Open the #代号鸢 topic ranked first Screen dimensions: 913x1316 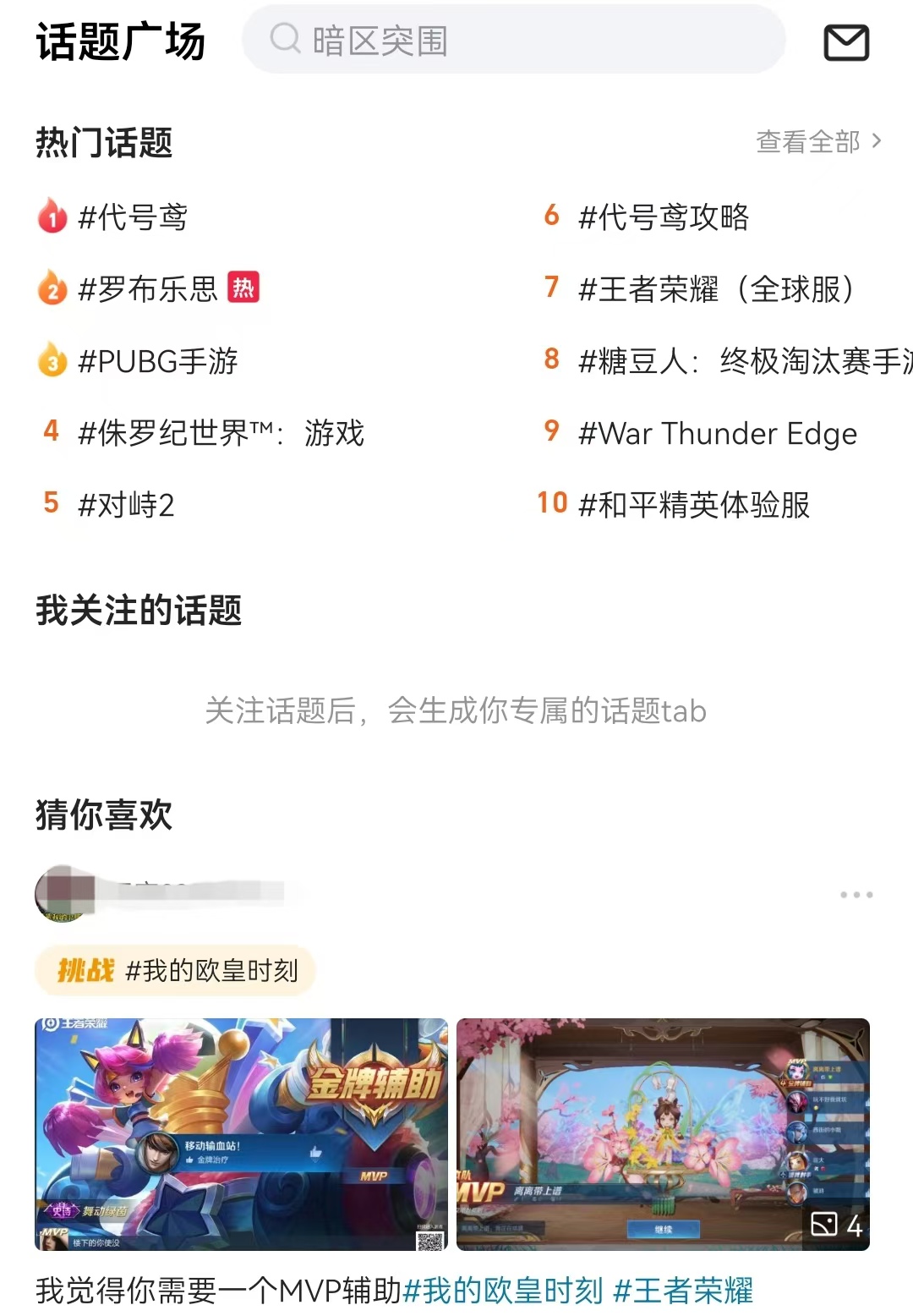coord(132,217)
